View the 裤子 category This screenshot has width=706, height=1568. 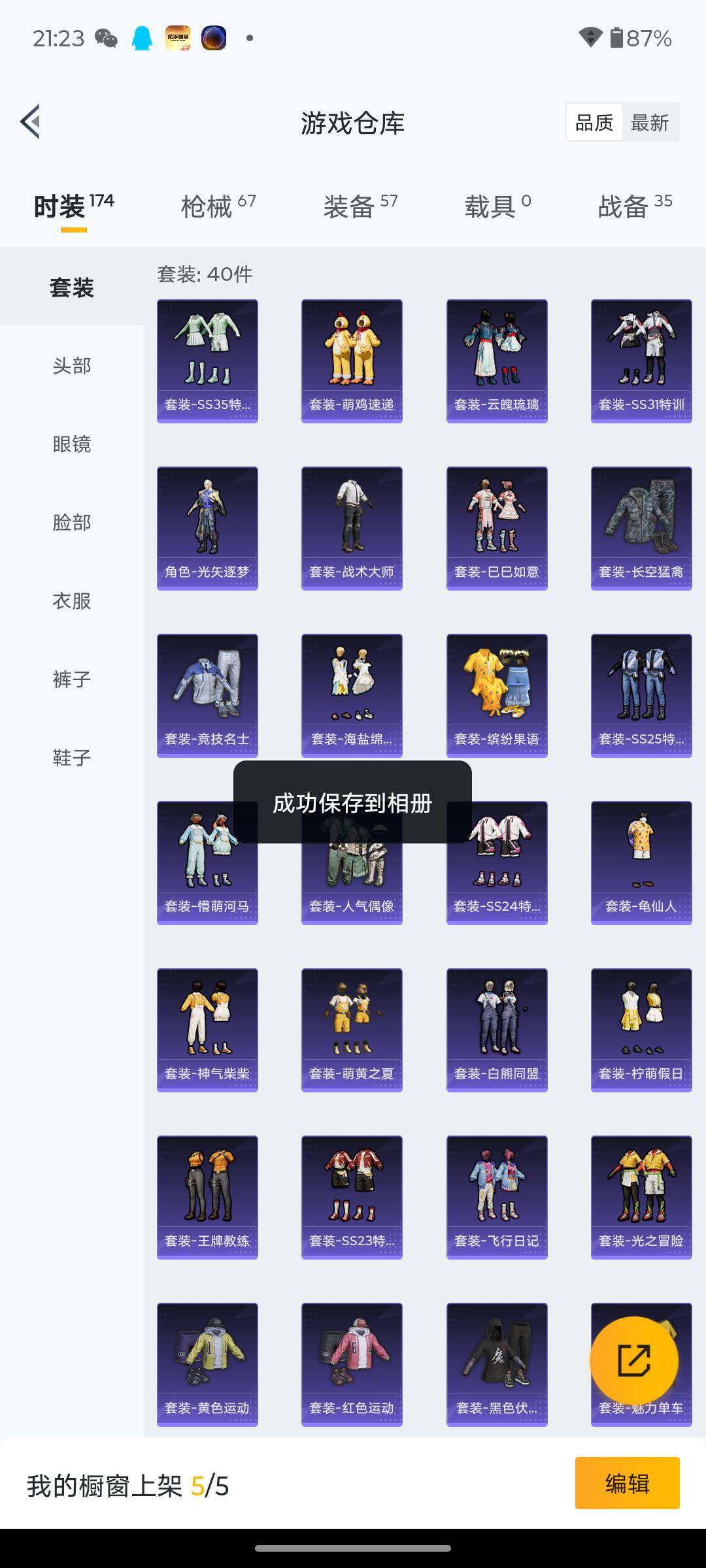tap(72, 679)
